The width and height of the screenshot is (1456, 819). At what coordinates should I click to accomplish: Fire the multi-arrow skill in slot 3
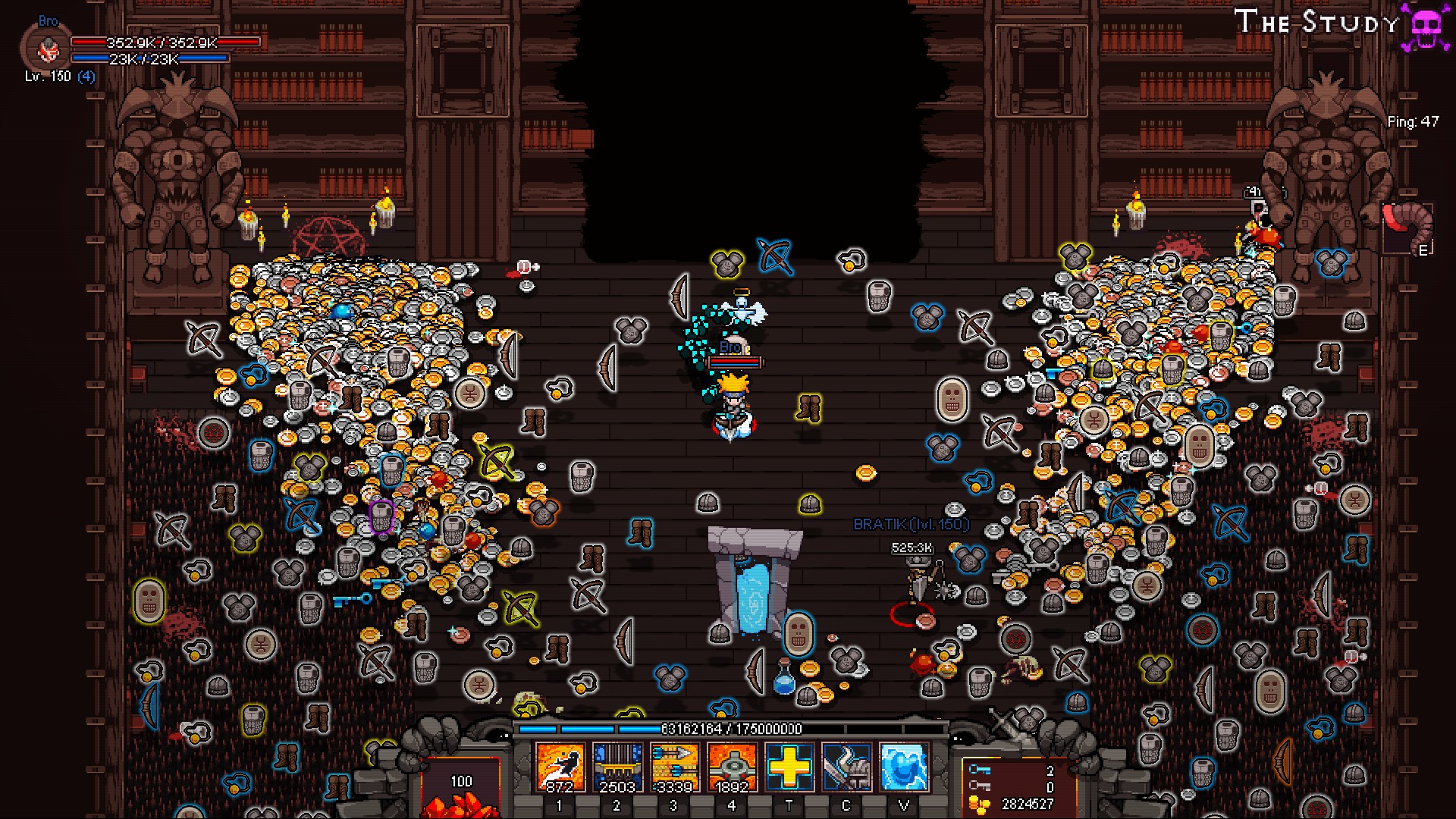[674, 767]
